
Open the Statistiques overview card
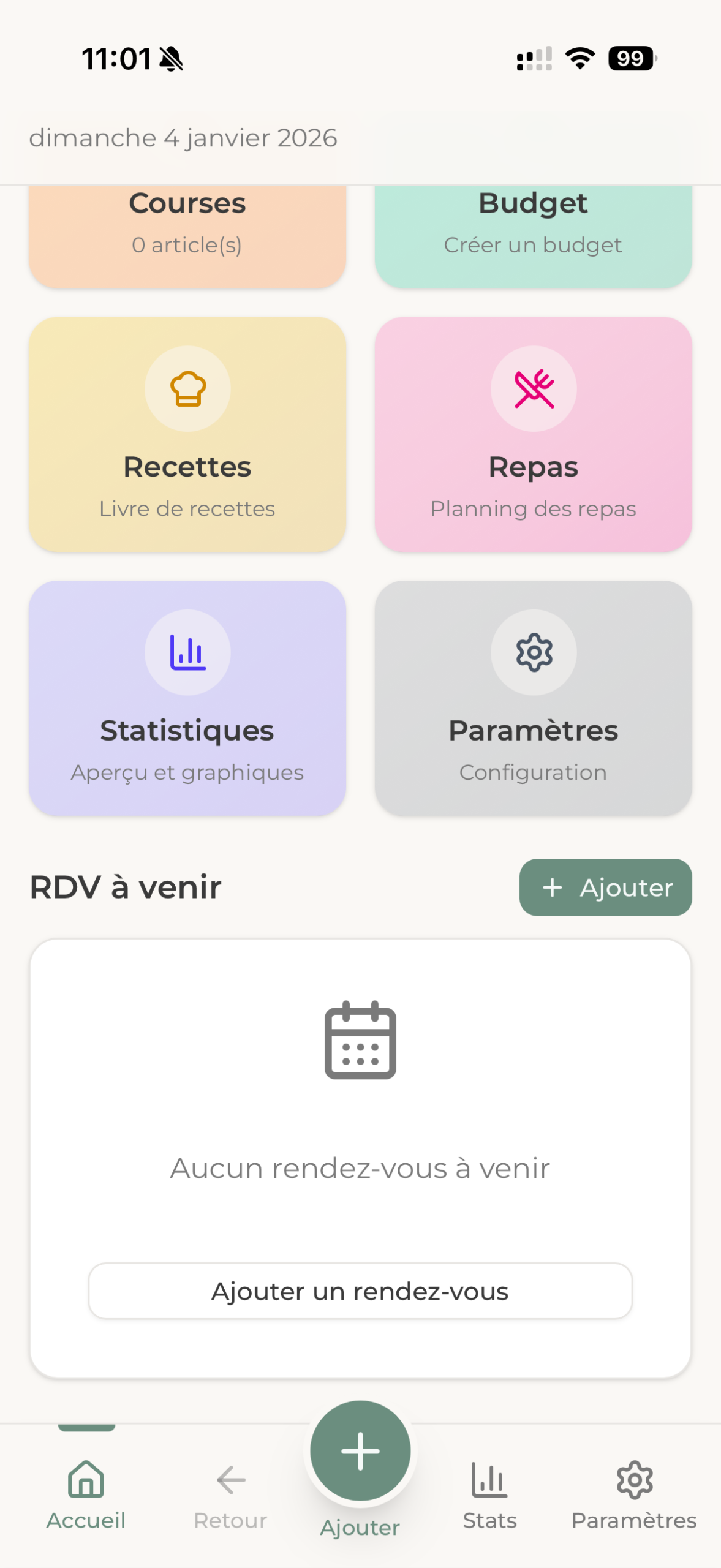[x=187, y=698]
